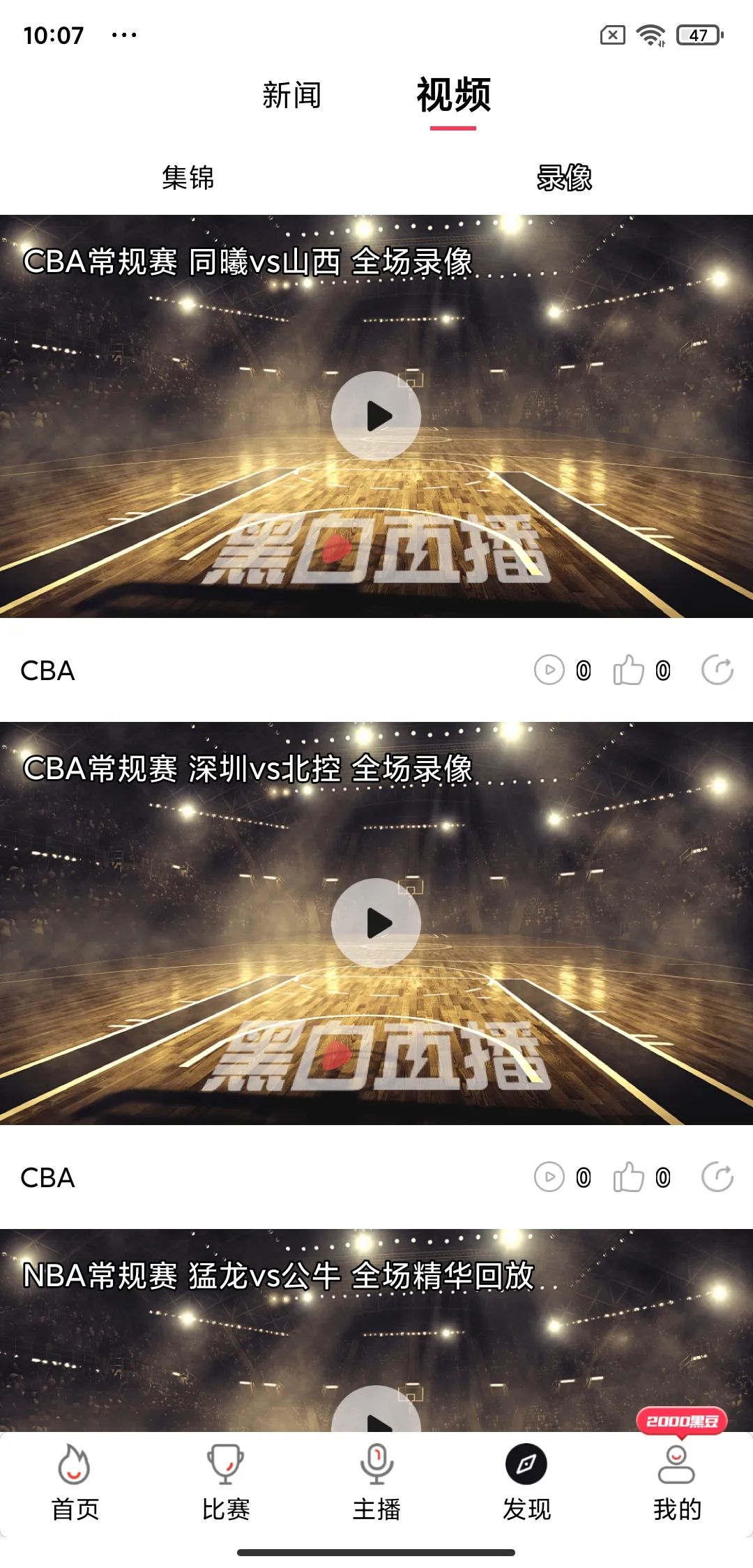Switch to the 集锦 sub-tab
Screen dimensions: 753x1568
click(188, 177)
